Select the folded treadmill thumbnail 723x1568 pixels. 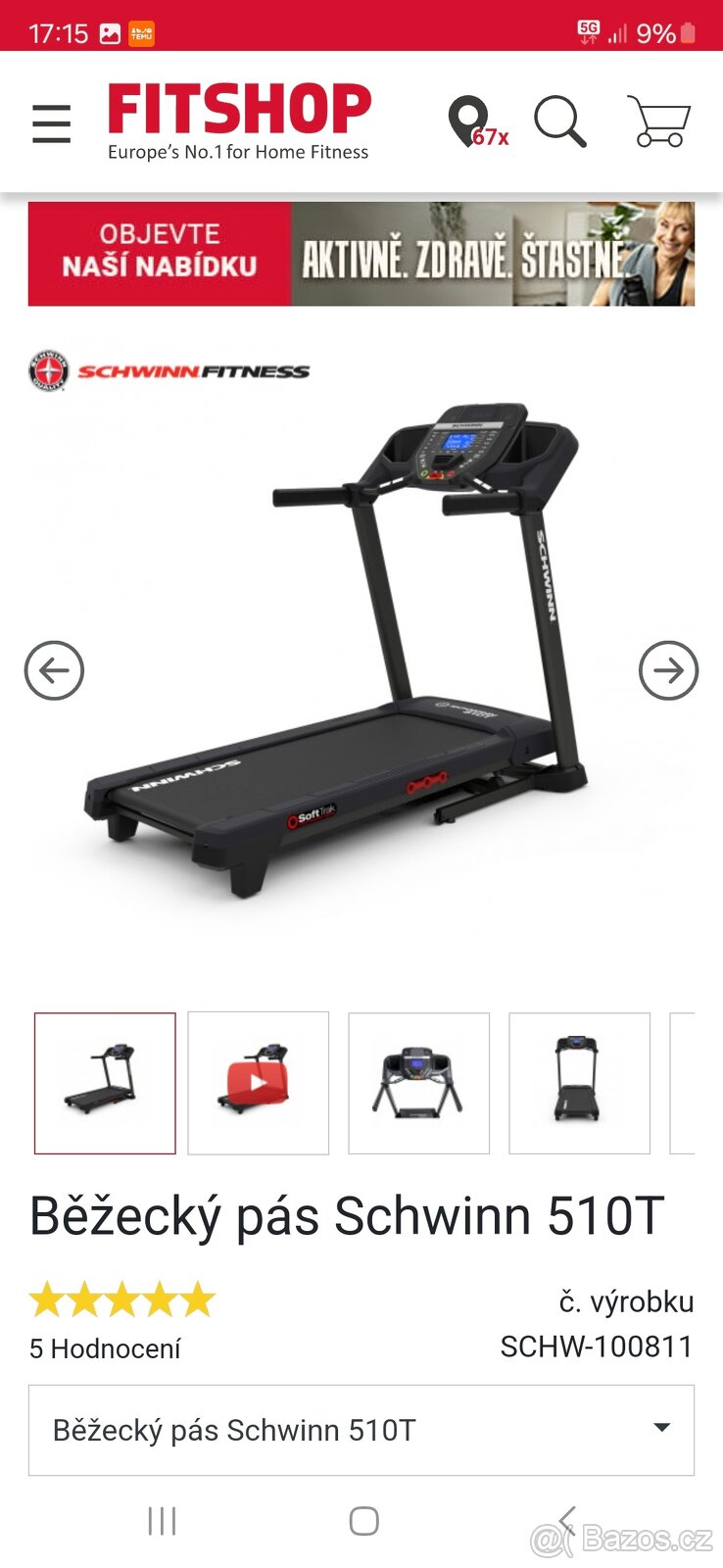click(x=579, y=1083)
